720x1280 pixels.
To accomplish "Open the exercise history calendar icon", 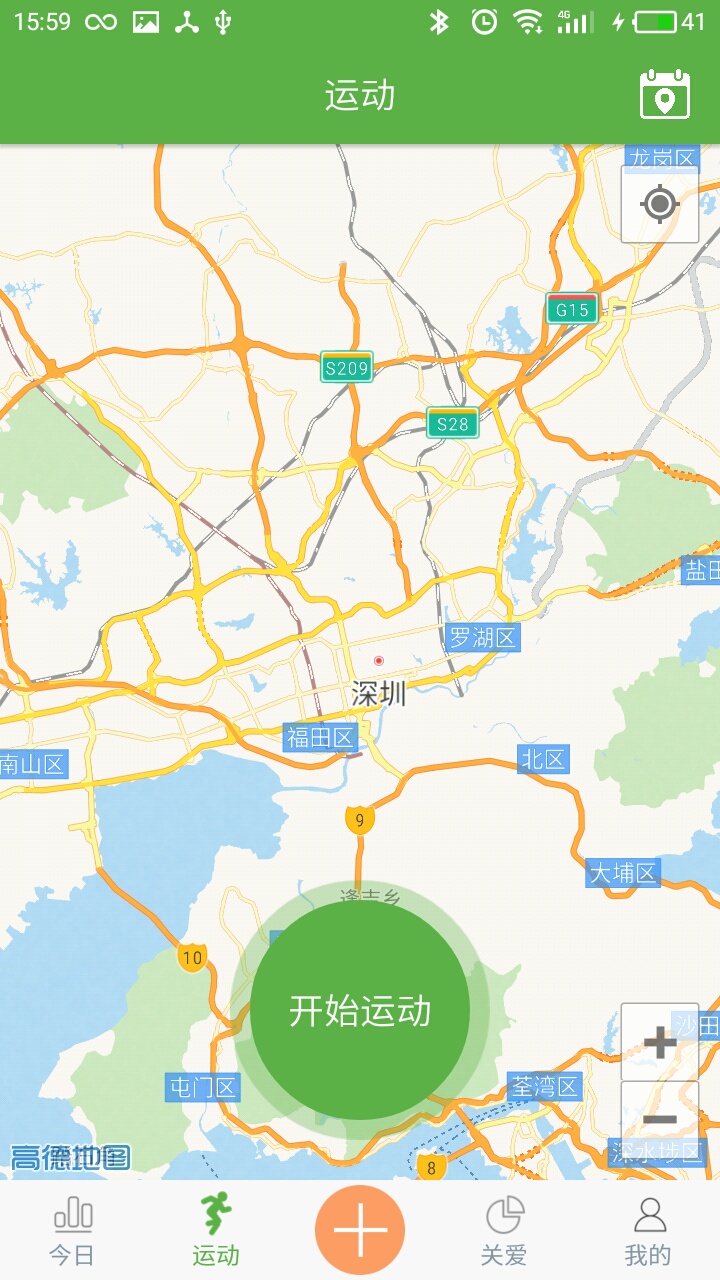I will tap(665, 95).
